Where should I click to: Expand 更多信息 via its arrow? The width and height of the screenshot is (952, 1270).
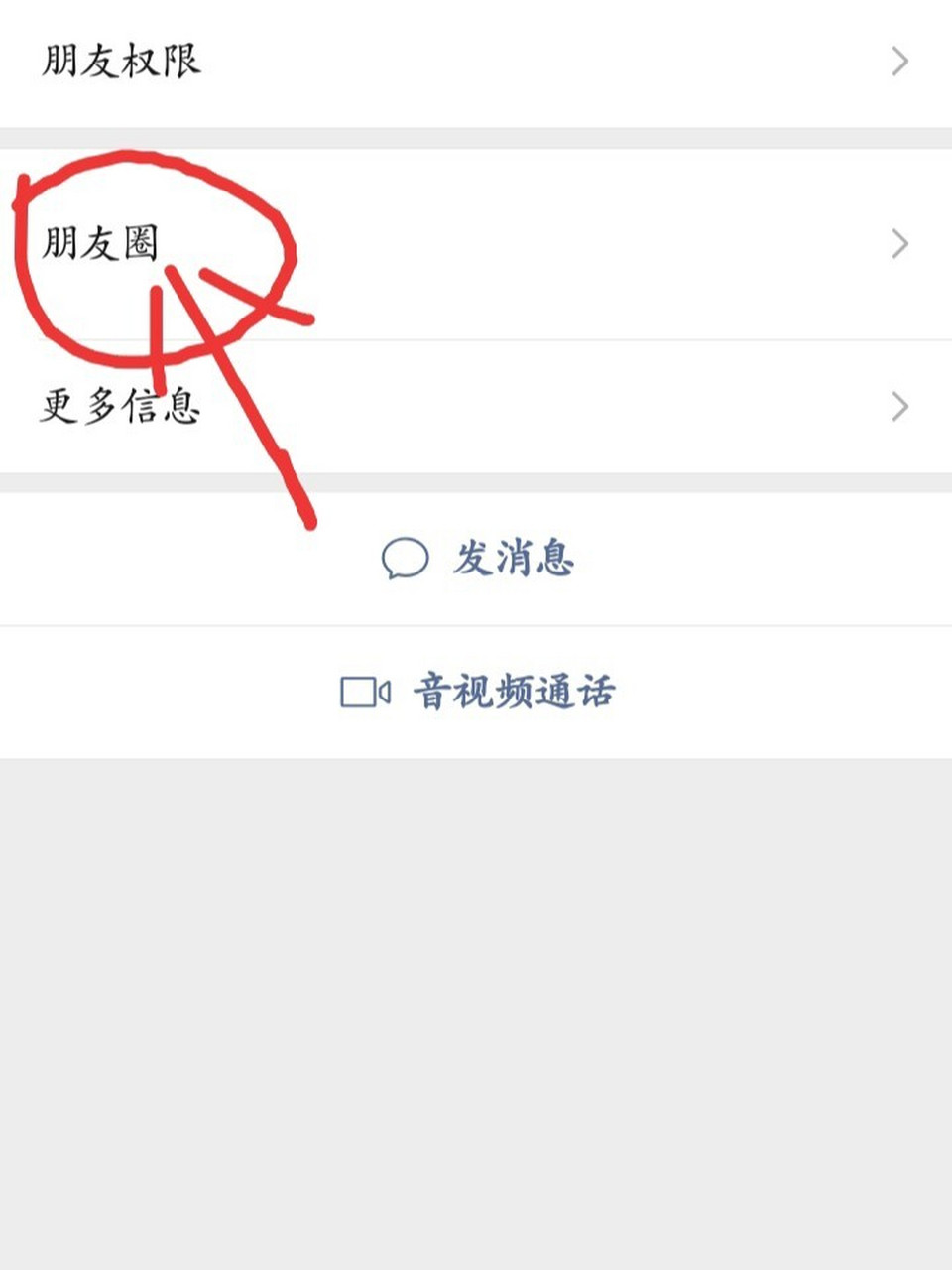point(899,405)
